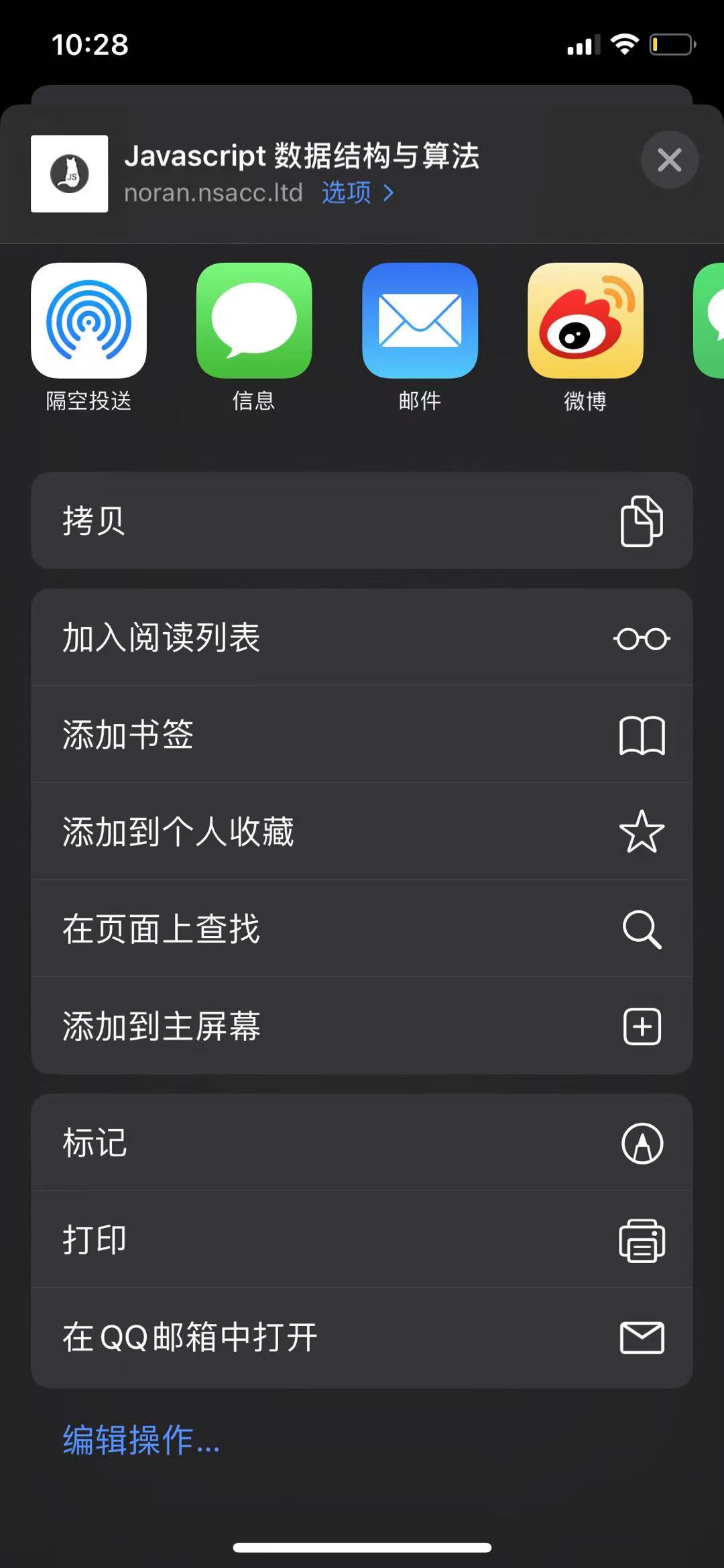Close the share sheet

pos(669,160)
